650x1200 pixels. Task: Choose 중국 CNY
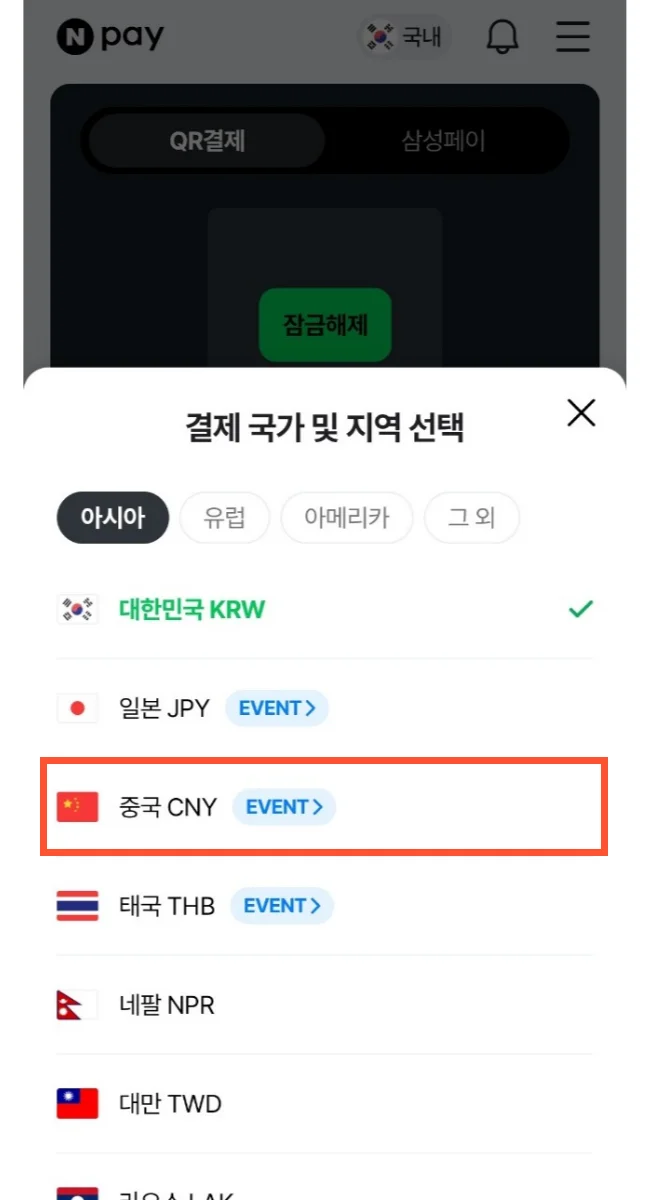167,807
